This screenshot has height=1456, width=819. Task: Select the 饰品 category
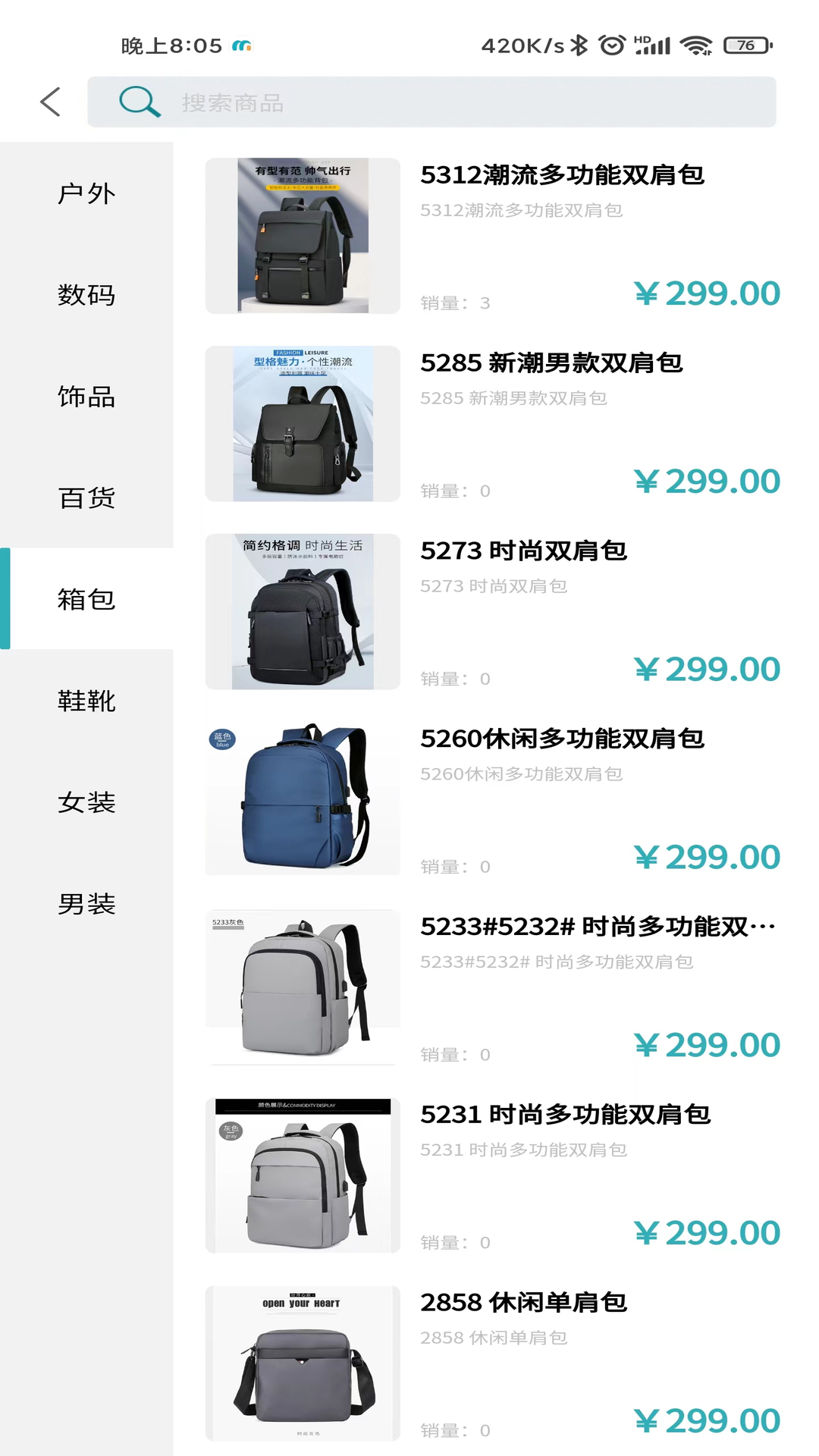[x=86, y=397]
